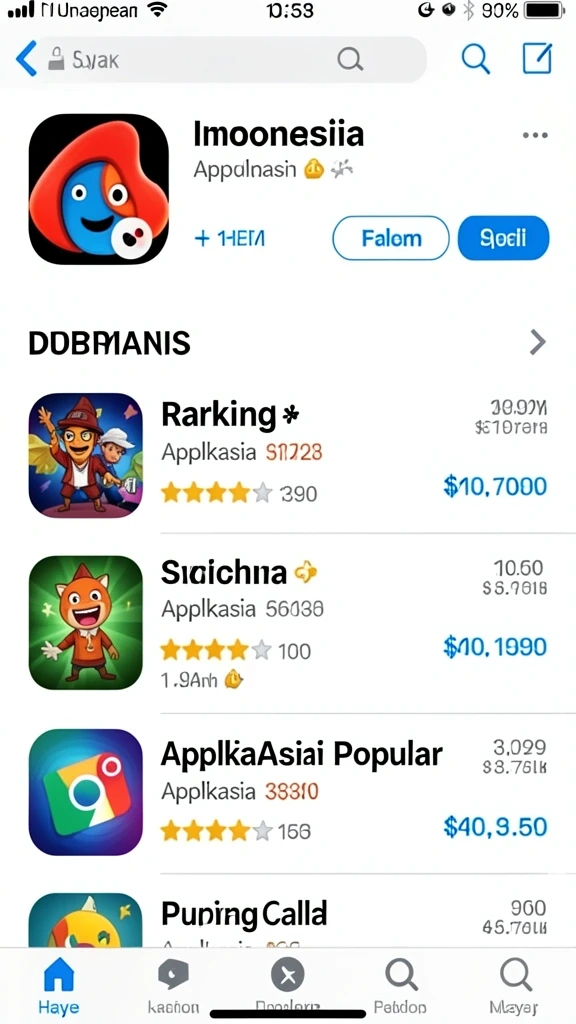Viewport: 576px width, 1024px height.
Task: Switch to the Mayar tab
Action: tap(514, 985)
